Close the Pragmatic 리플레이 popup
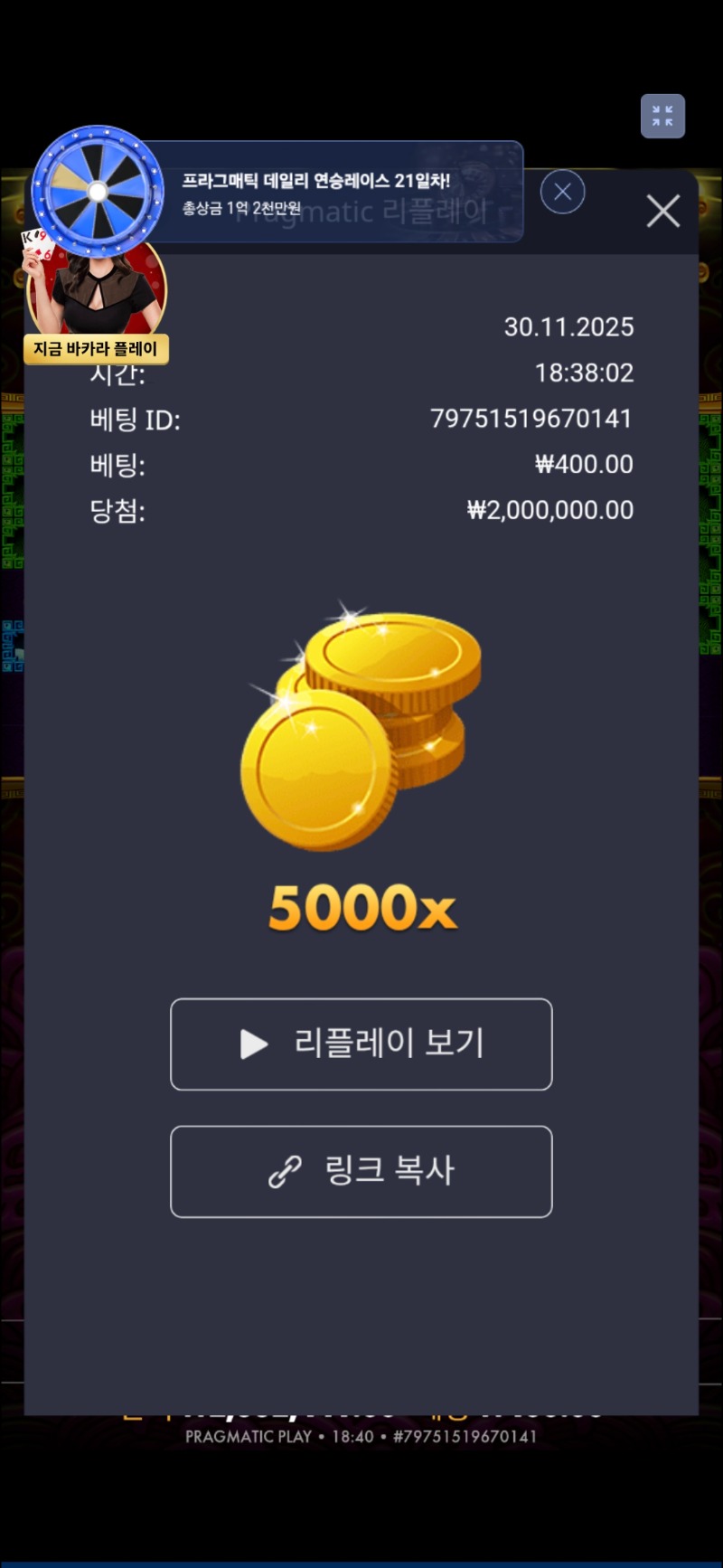Viewport: 723px width, 1568px height. point(662,211)
